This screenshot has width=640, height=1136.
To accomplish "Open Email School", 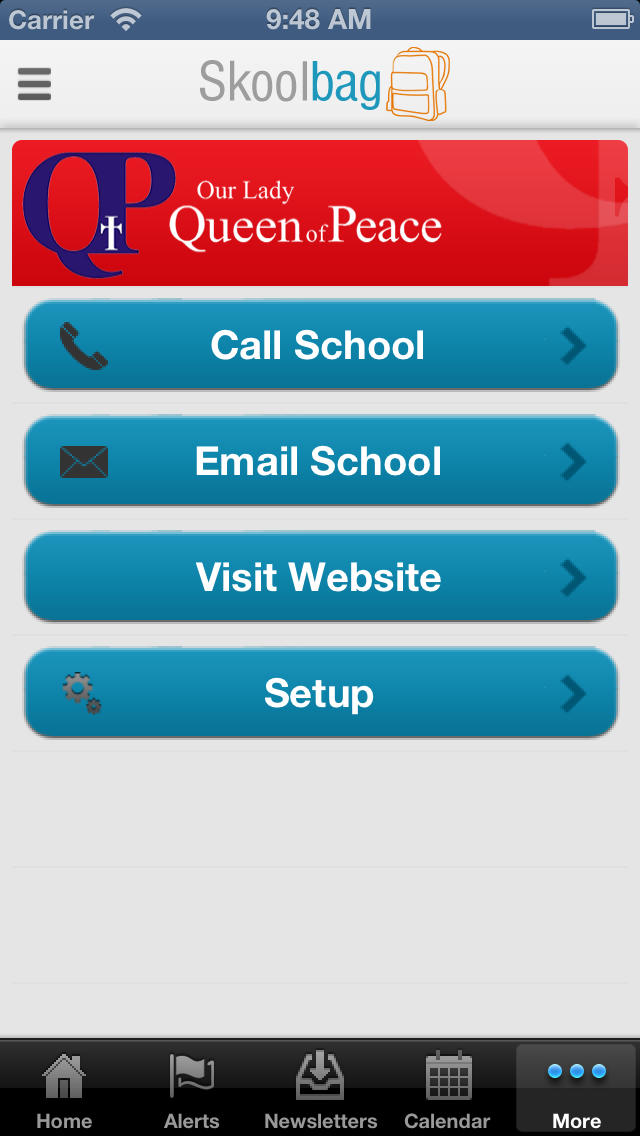I will coord(320,461).
